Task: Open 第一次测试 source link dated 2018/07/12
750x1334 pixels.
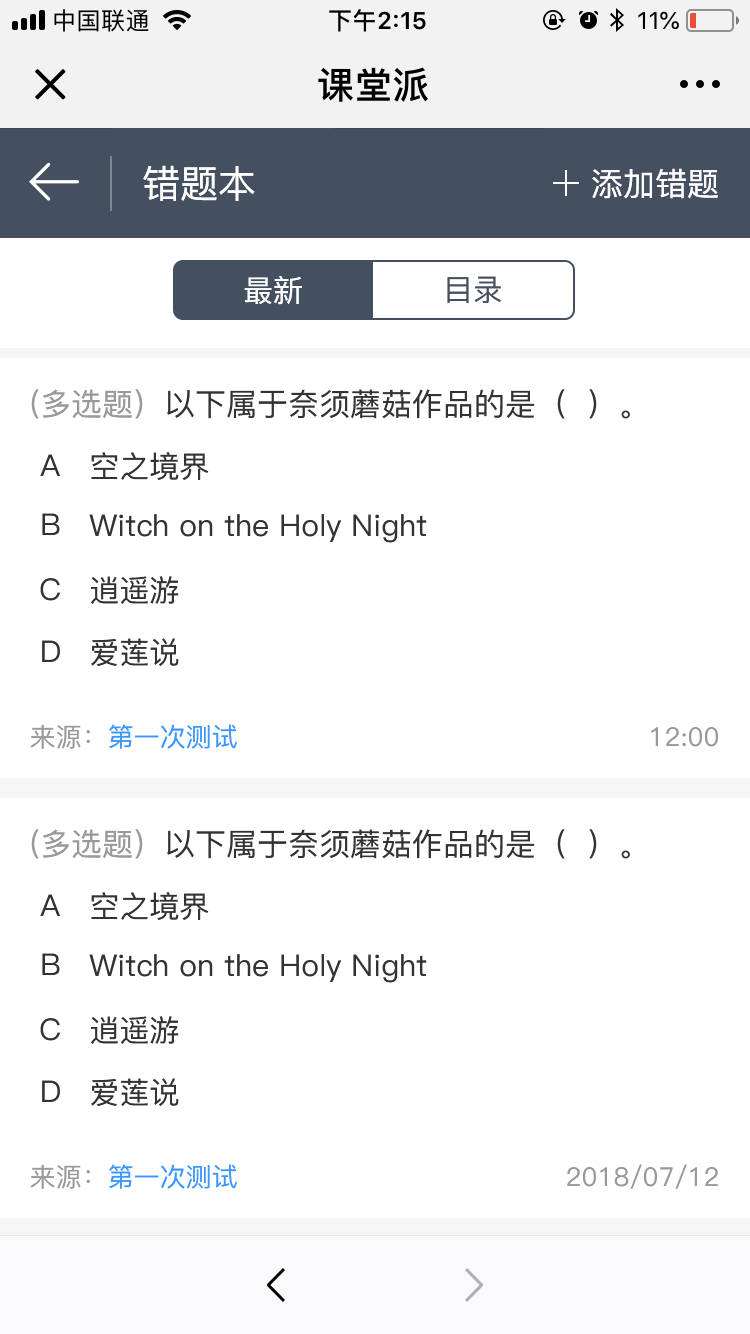Action: pos(173,1177)
